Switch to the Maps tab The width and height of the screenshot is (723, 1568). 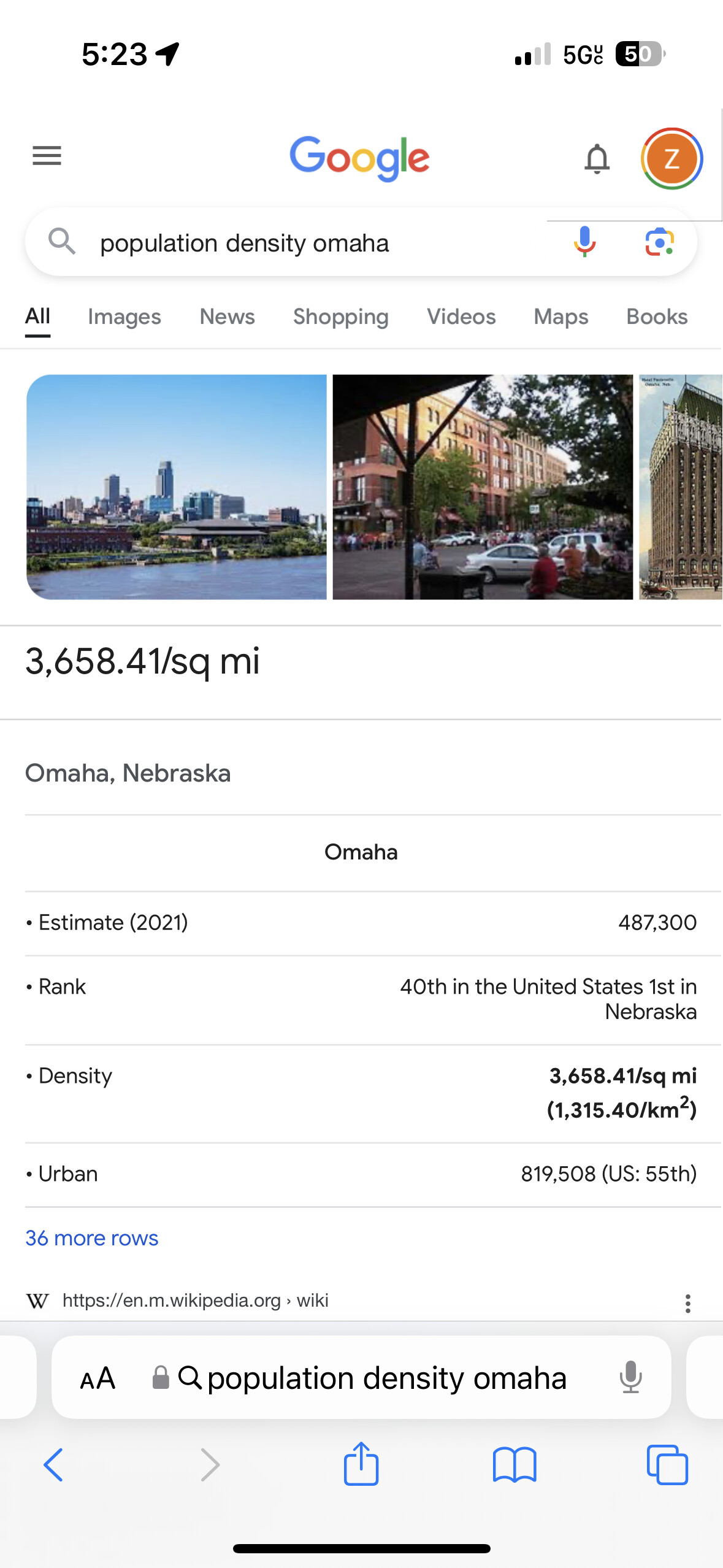pyautogui.click(x=560, y=317)
